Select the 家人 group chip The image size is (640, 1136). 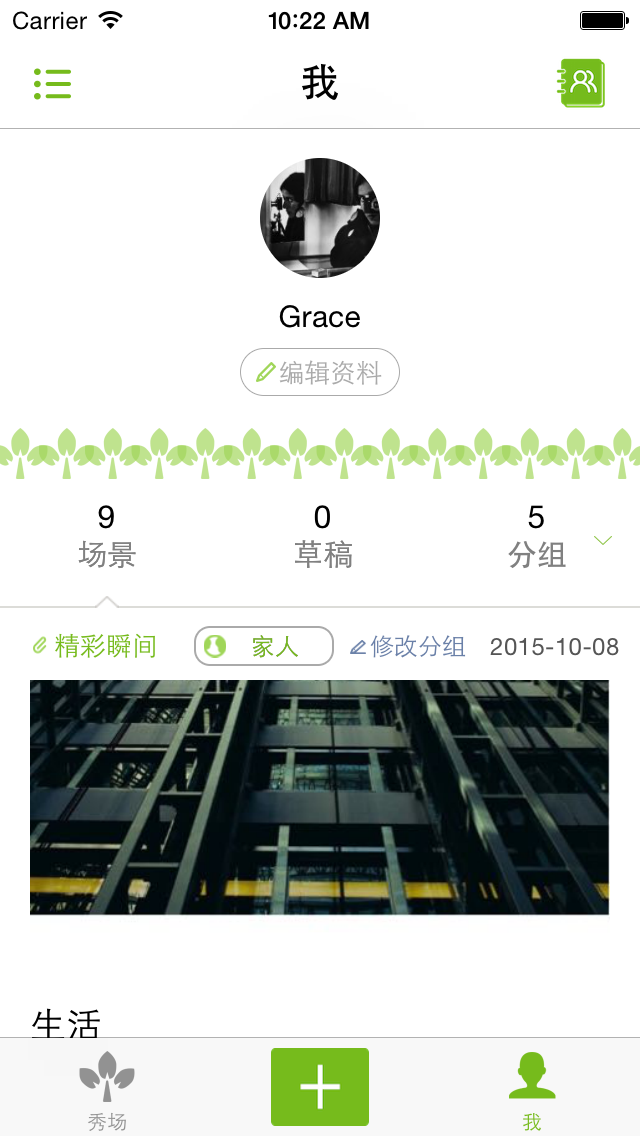coord(264,647)
